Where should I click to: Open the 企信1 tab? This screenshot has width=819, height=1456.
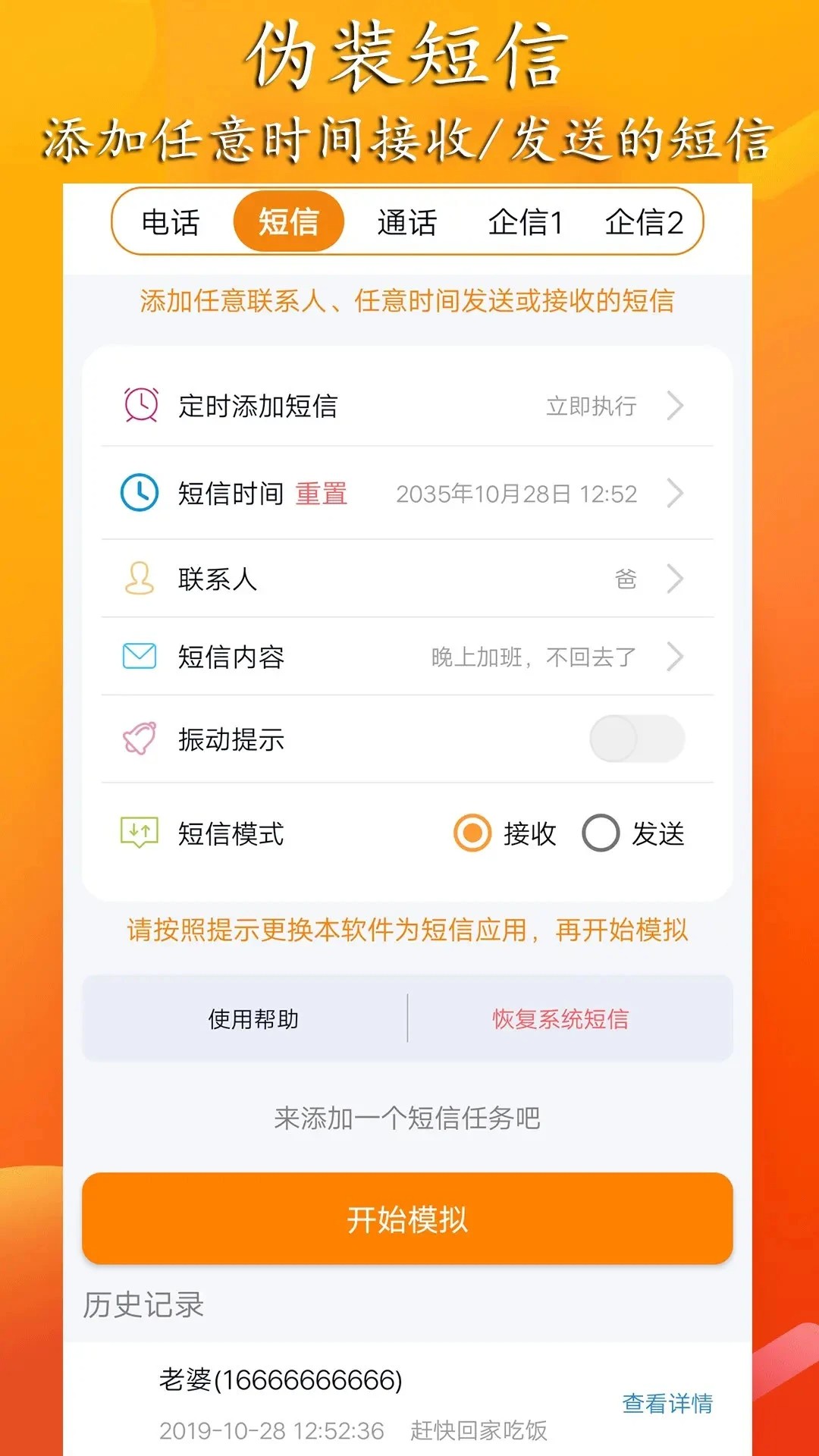[x=526, y=224]
